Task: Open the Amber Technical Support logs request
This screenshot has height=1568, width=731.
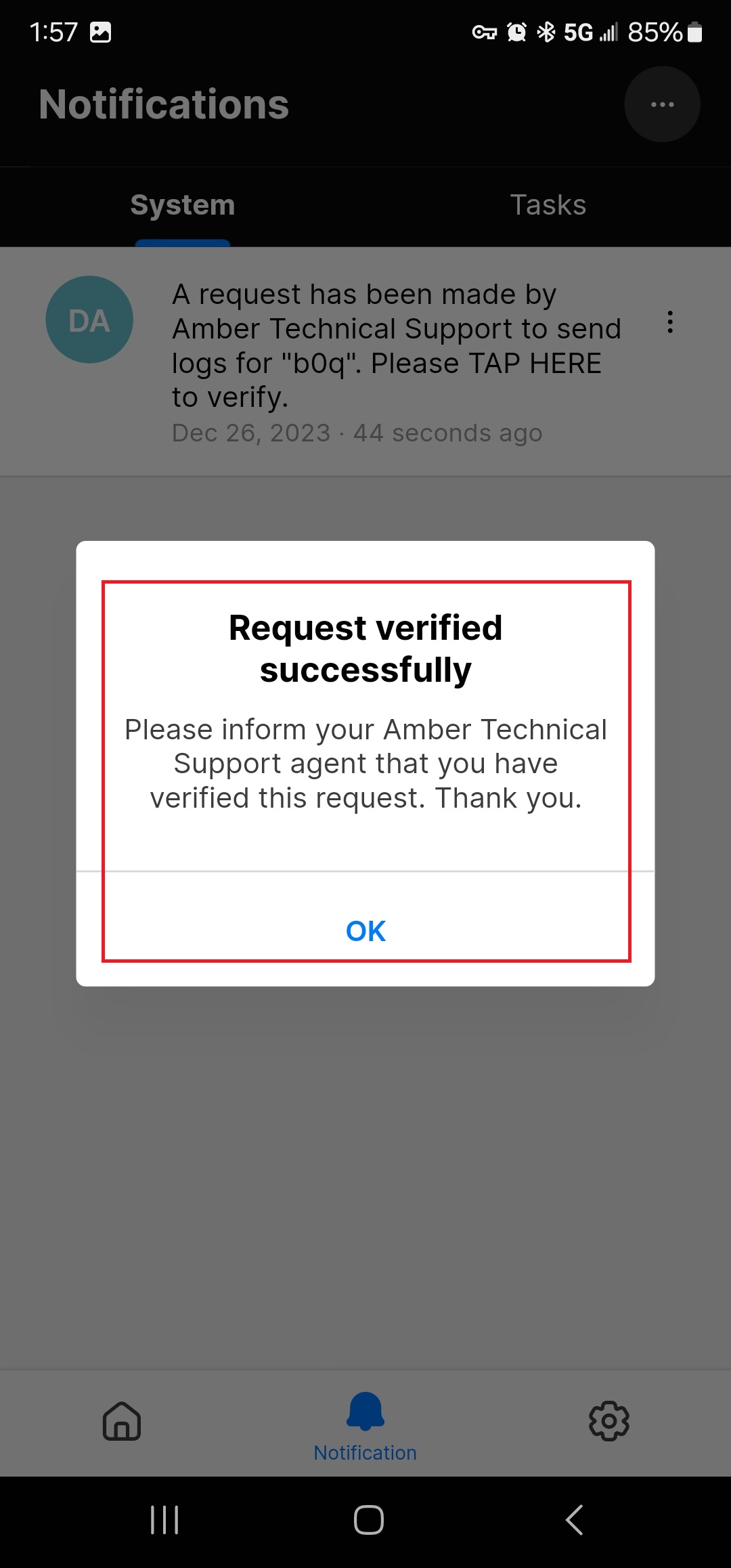Action: (396, 345)
